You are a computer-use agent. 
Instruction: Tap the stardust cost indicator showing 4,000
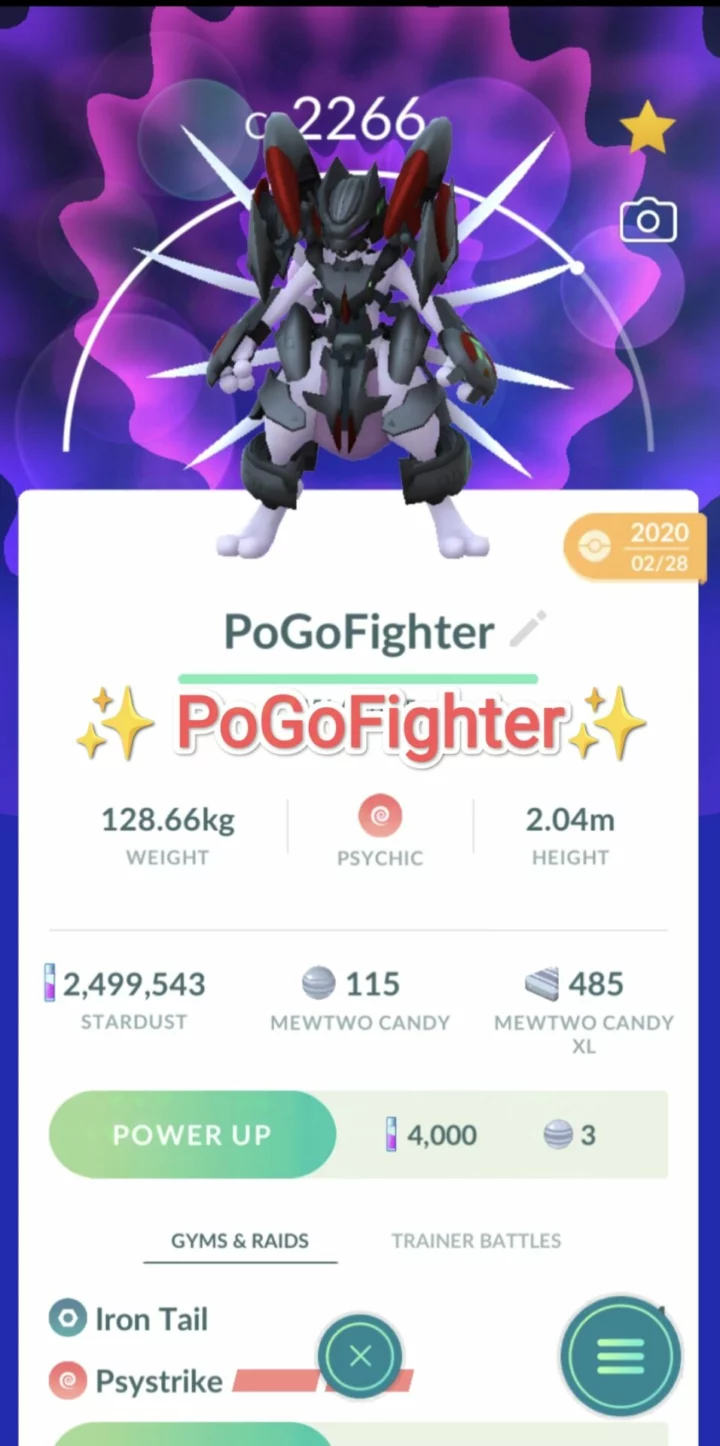tap(430, 1135)
